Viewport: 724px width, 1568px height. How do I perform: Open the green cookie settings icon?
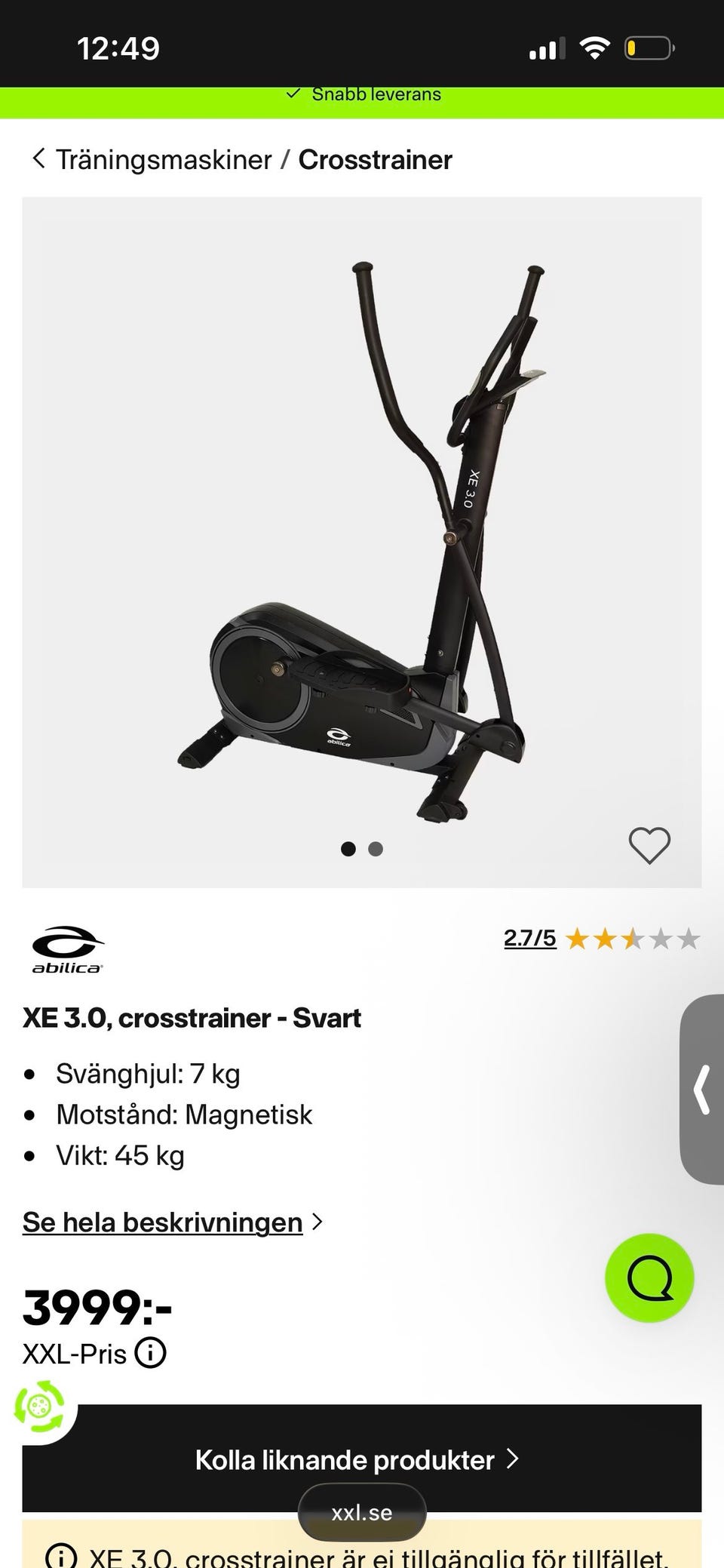click(39, 1407)
